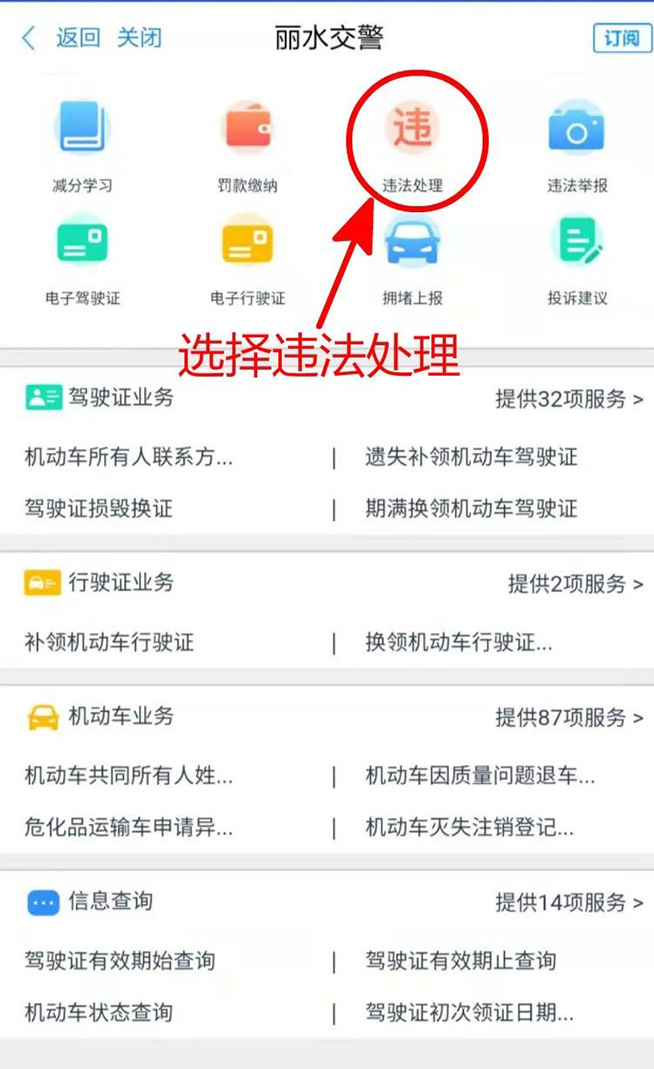The height and width of the screenshot is (1069, 654).
Task: Open 拥堵上报
Action: tap(412, 257)
